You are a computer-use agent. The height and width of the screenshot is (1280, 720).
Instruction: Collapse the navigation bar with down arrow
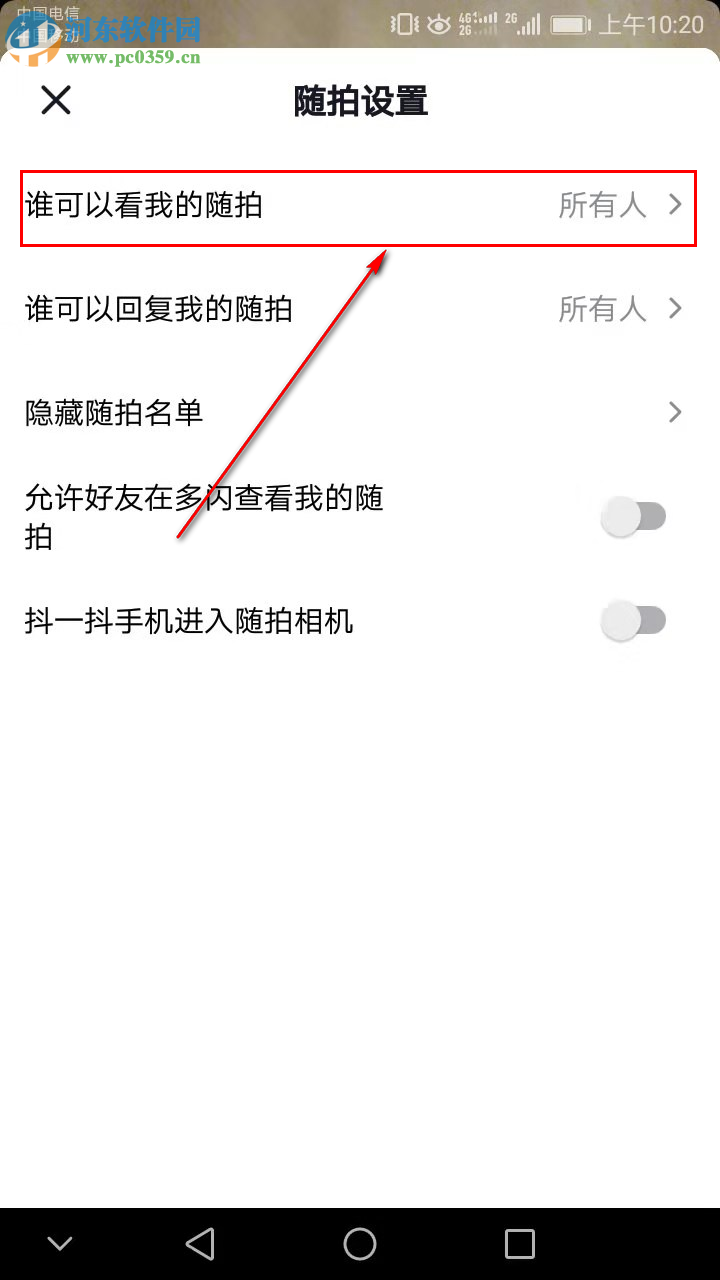pyautogui.click(x=59, y=1243)
